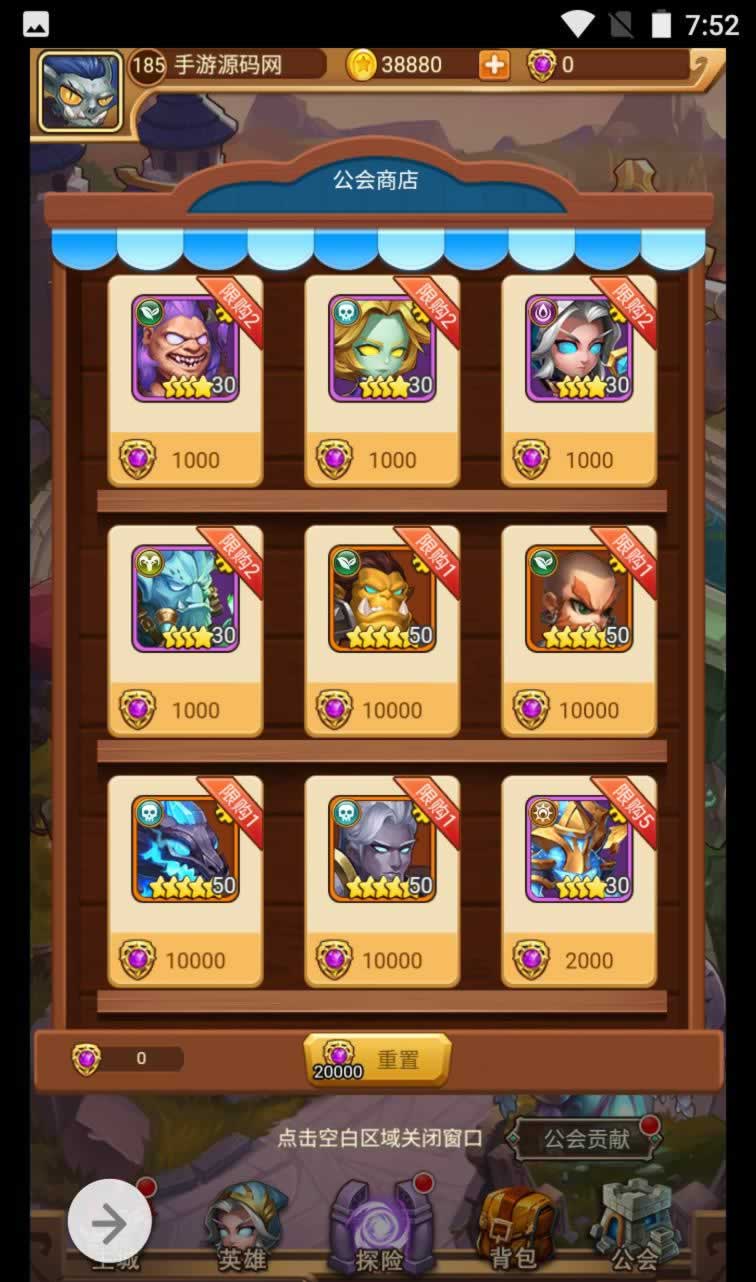Close the shop by tapping 点击空白区域关闭窗口
Image resolution: width=756 pixels, height=1282 pixels.
(379, 1138)
